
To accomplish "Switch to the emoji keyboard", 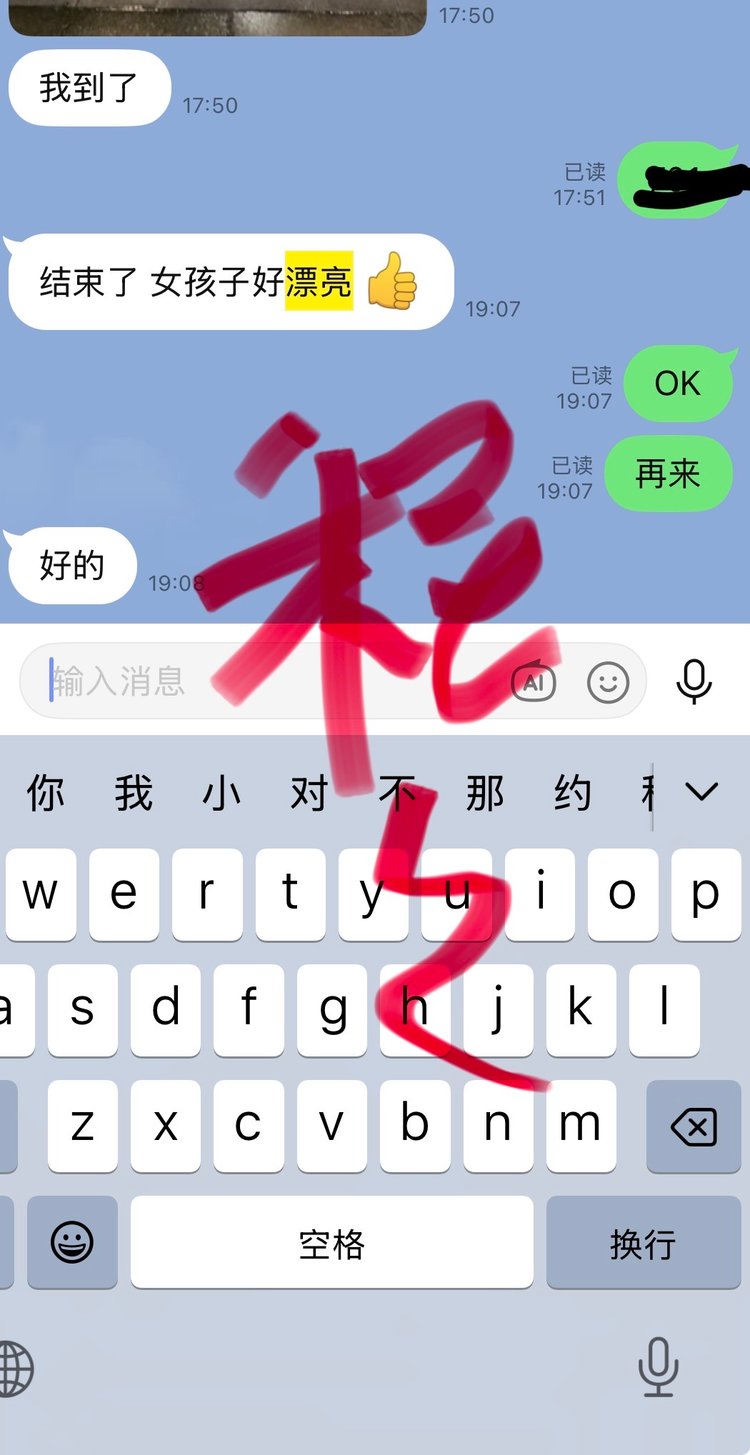I will click(72, 1243).
